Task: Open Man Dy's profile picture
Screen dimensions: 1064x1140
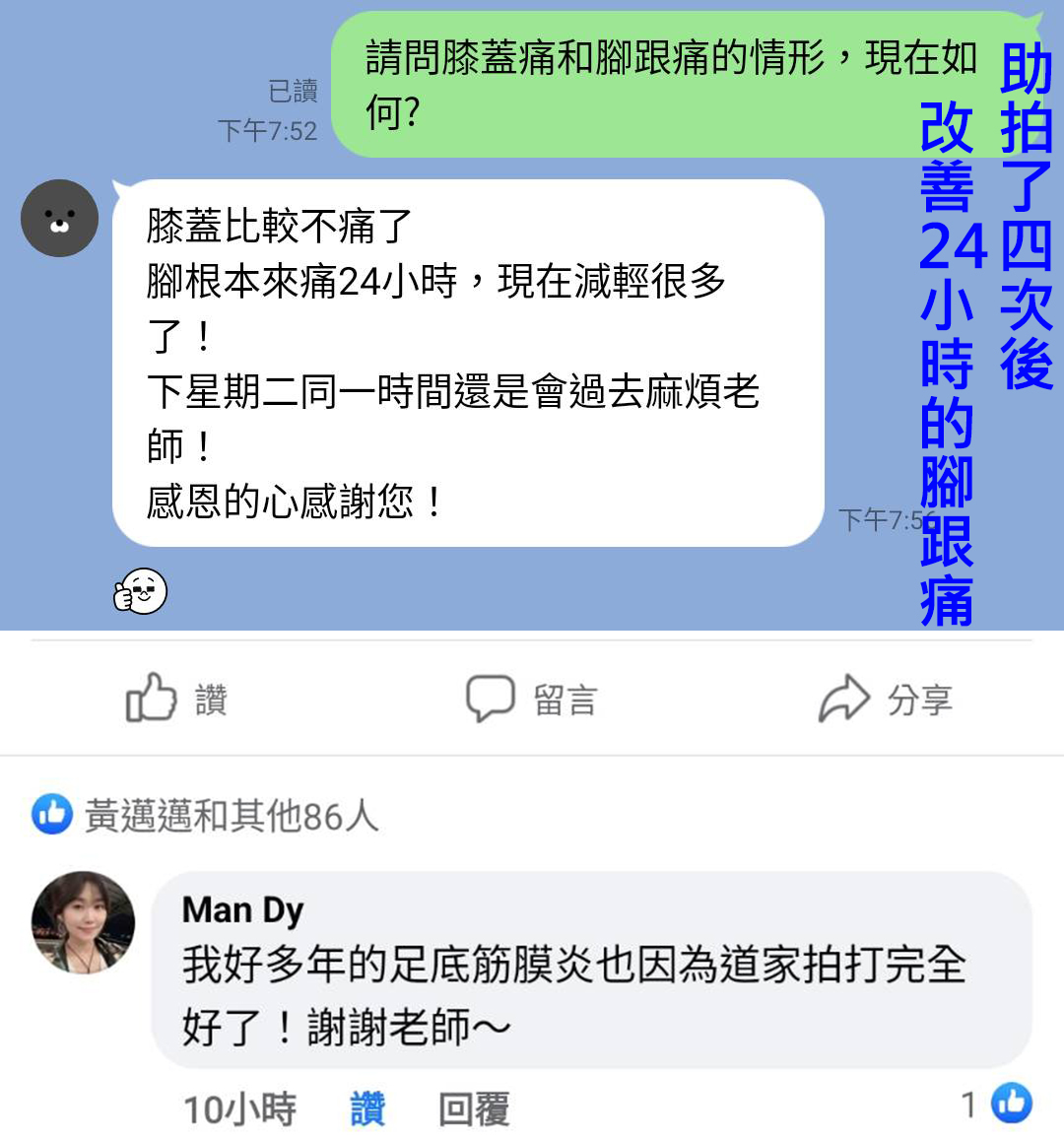Action: 84,922
